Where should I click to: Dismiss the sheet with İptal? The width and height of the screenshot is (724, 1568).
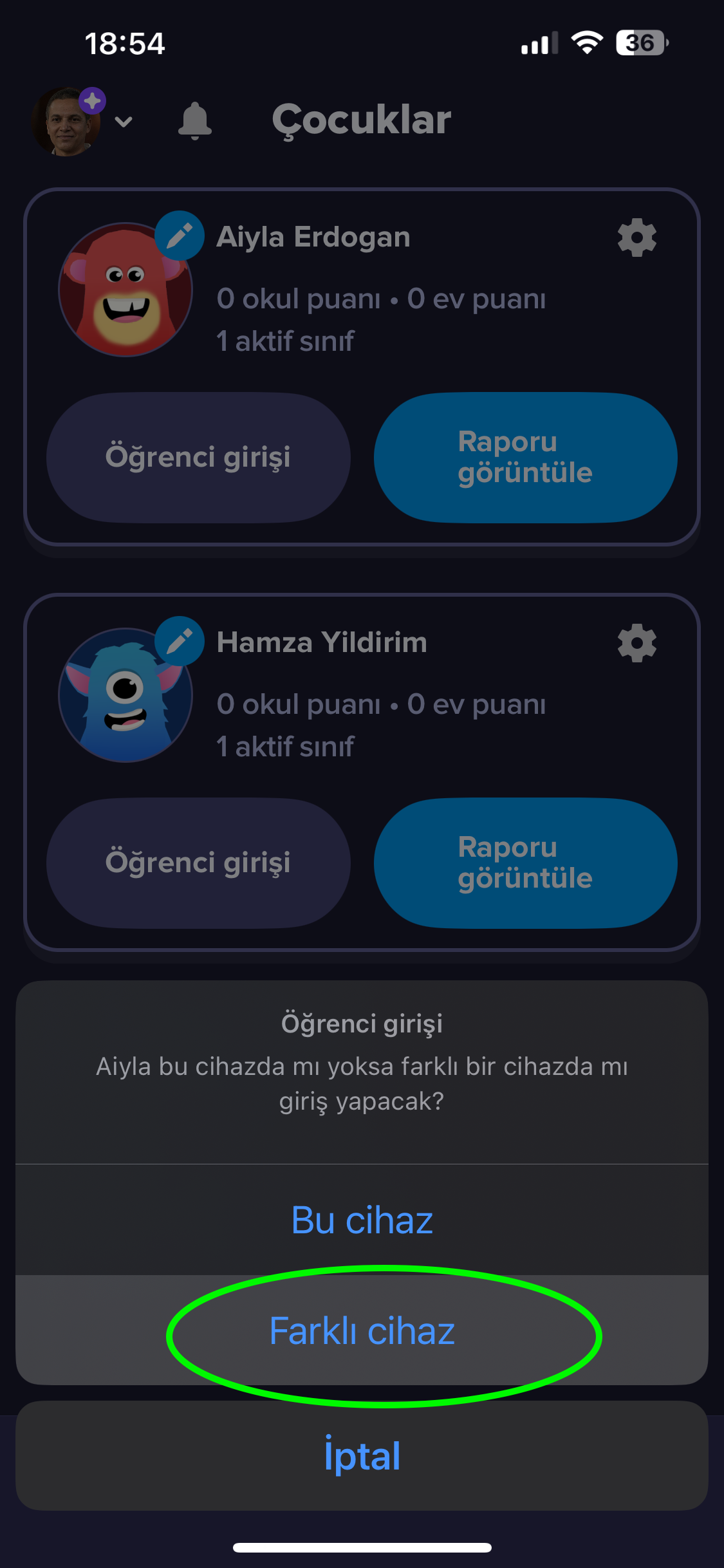click(x=362, y=1456)
